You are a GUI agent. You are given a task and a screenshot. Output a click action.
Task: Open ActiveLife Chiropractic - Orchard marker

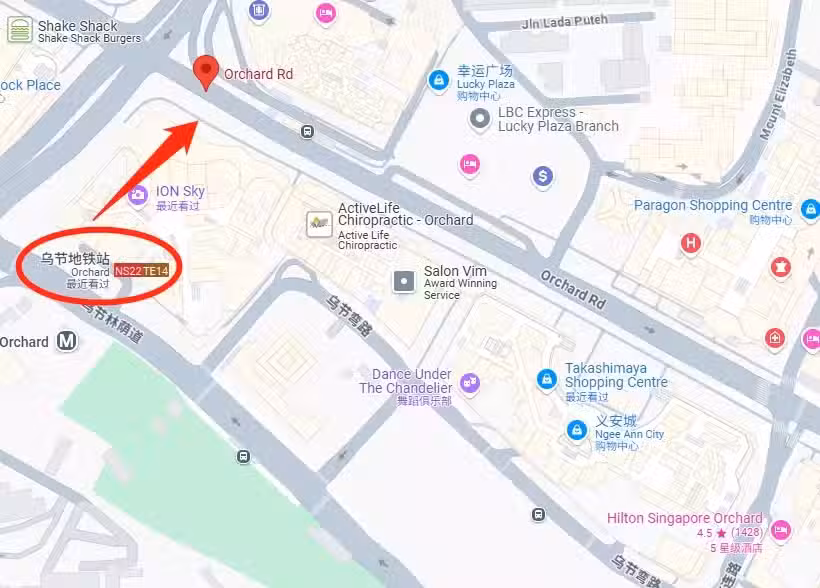319,224
